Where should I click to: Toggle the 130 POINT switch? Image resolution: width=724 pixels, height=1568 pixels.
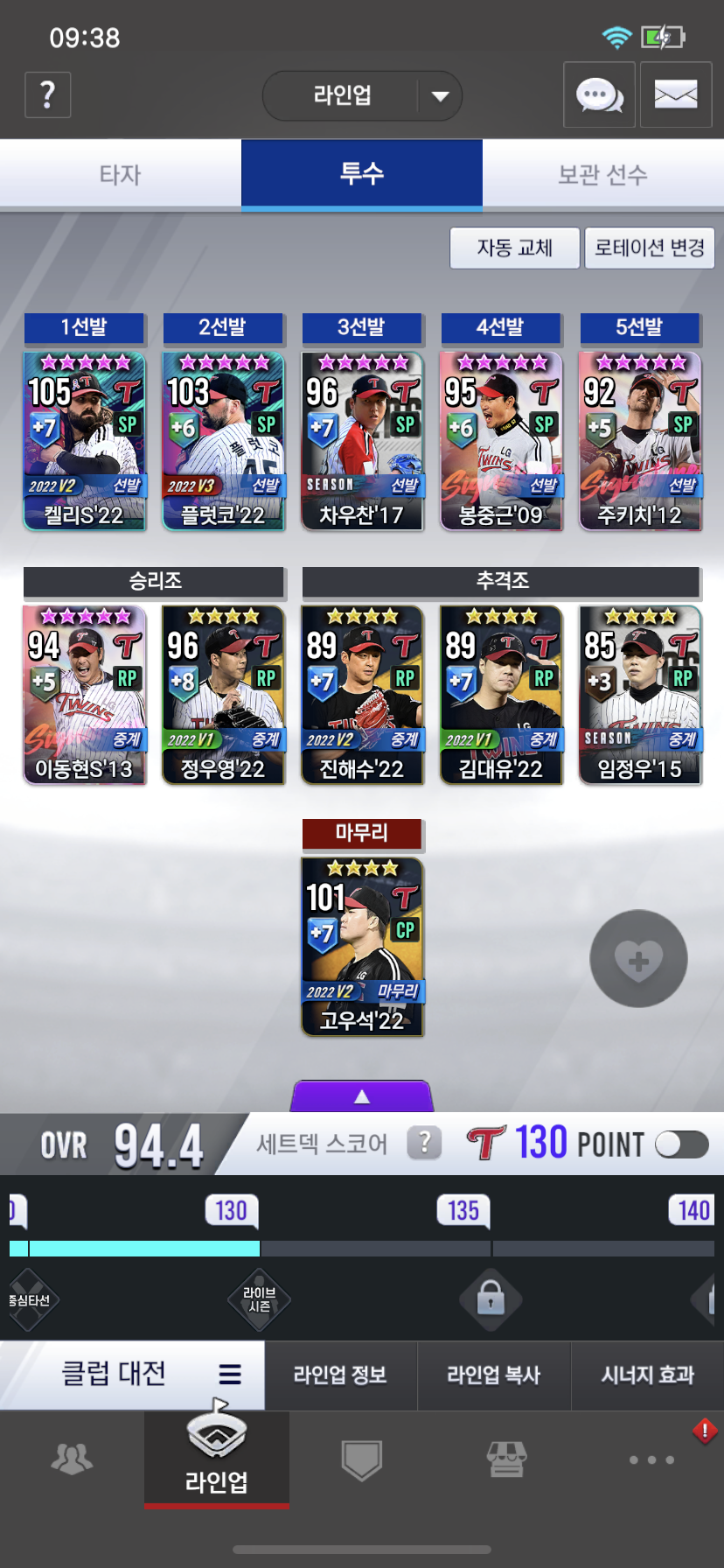682,1144
